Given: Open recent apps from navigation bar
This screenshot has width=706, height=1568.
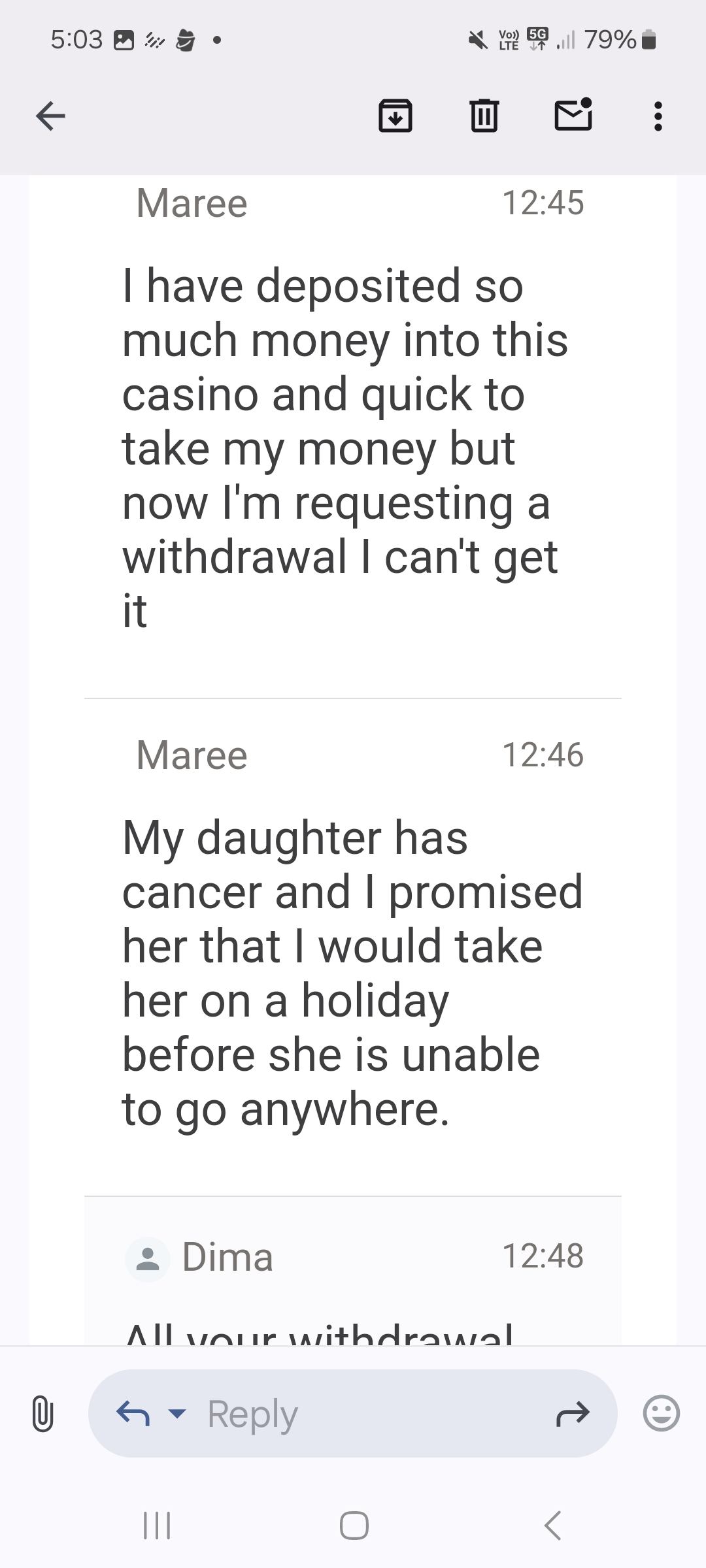Looking at the screenshot, I should click(x=157, y=1526).
